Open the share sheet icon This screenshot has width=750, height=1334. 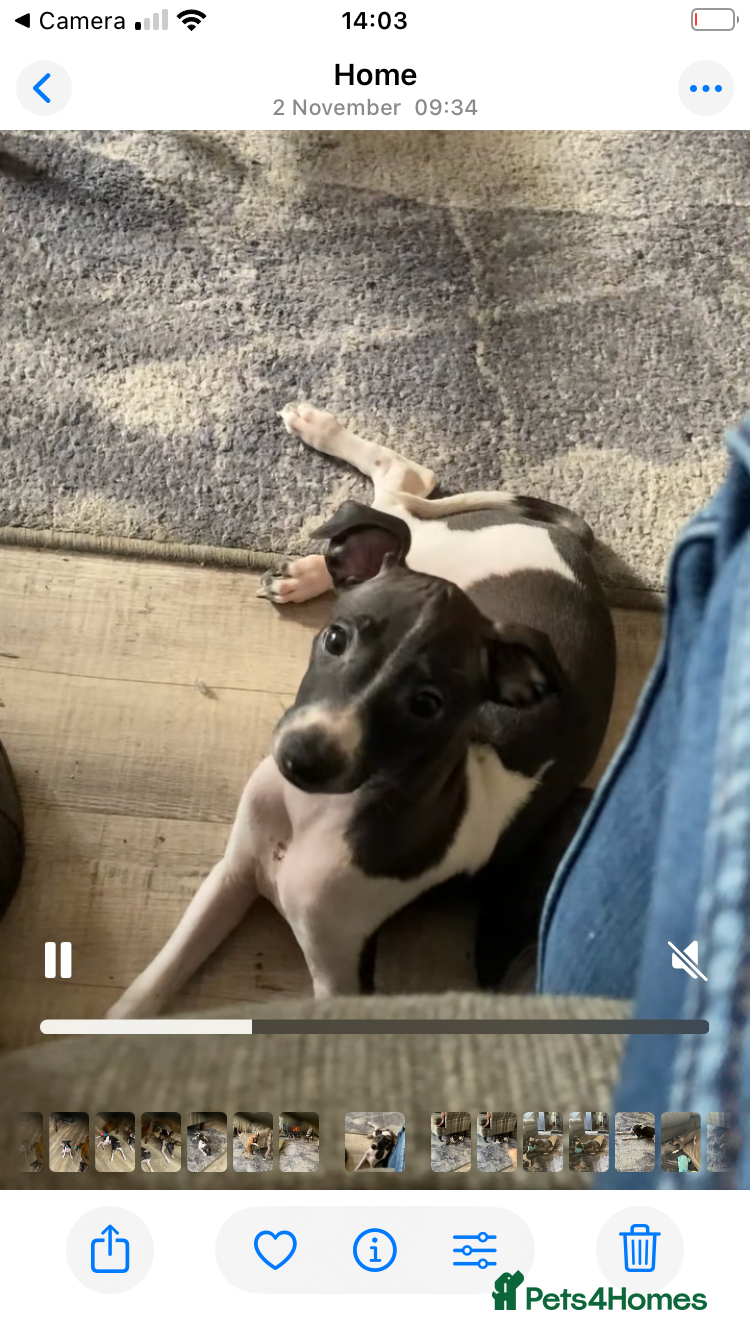pyautogui.click(x=110, y=1248)
